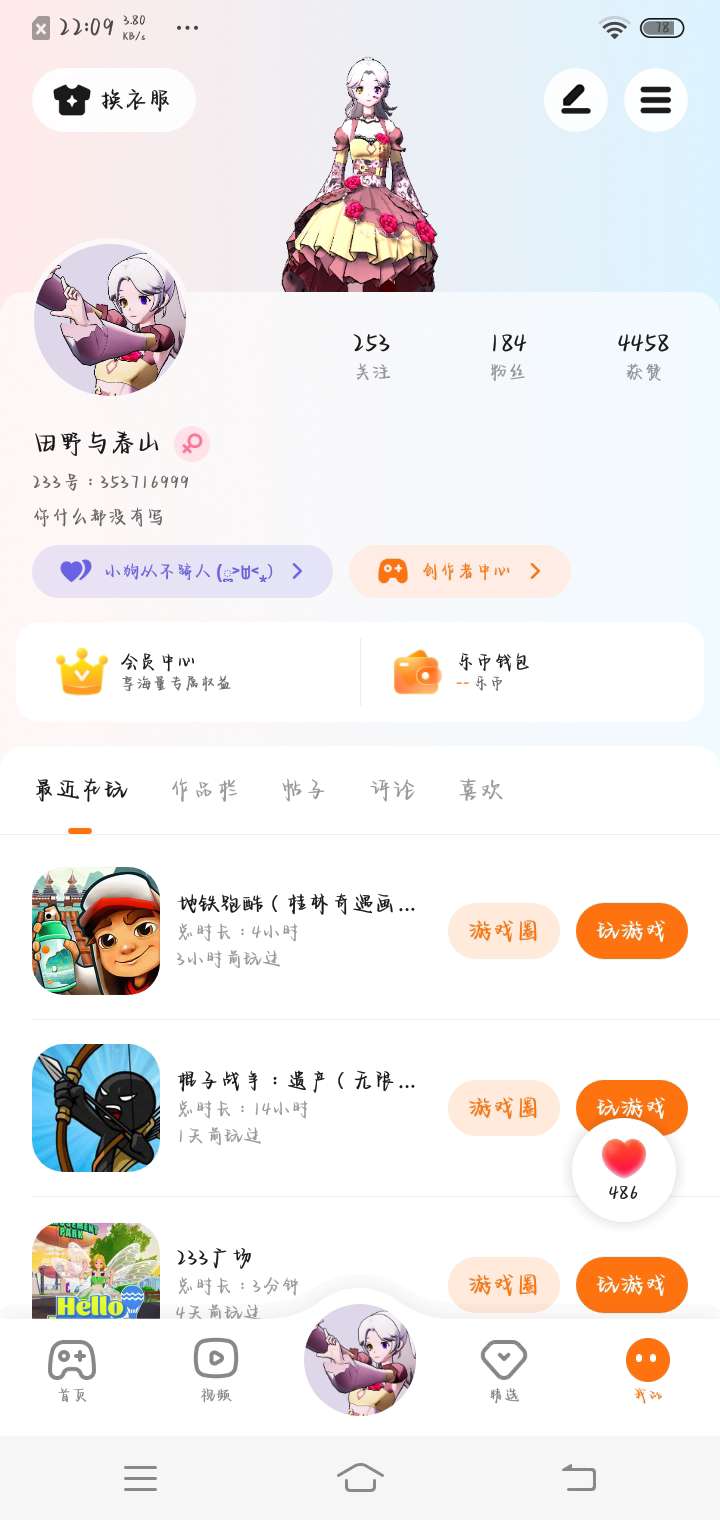Switch to the 帖子 tab

click(303, 790)
